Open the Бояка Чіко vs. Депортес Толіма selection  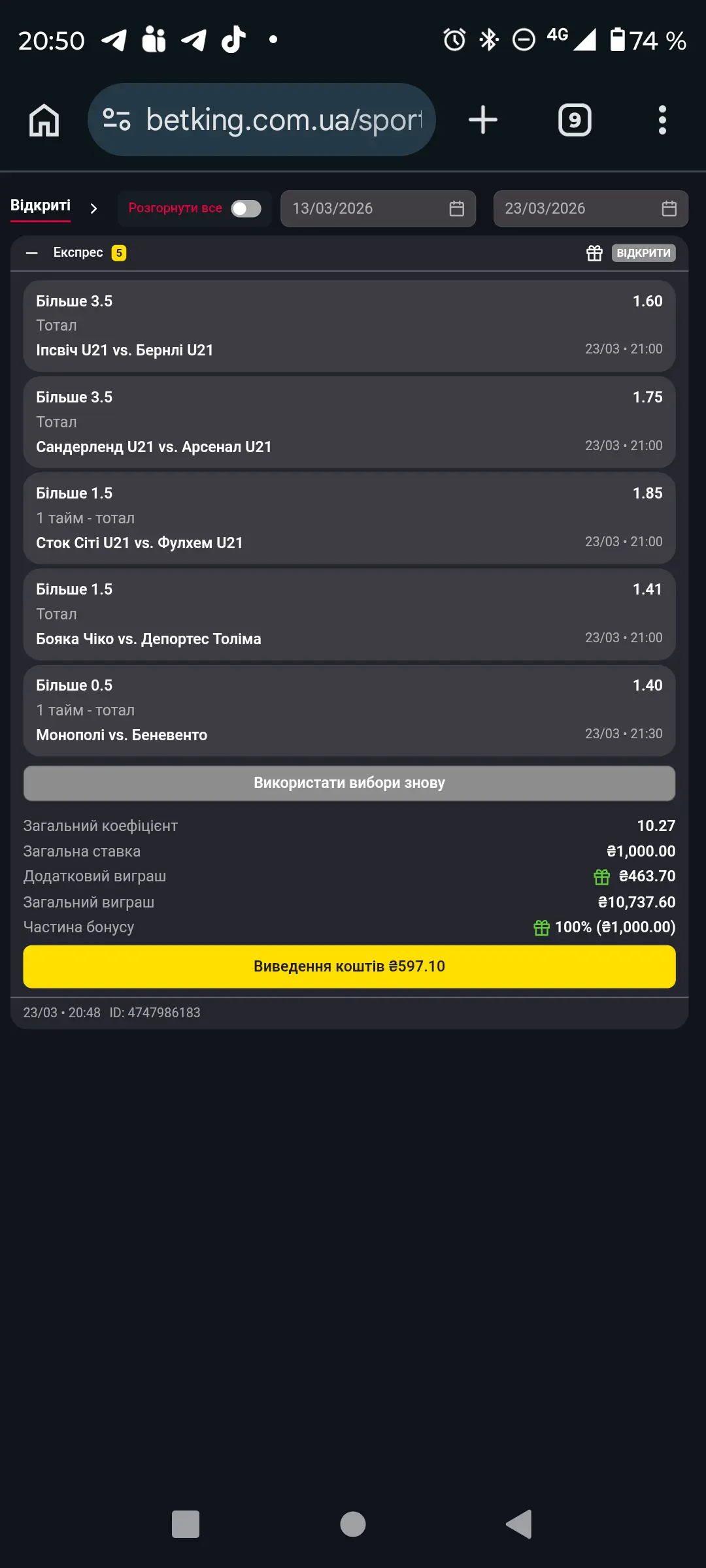pyautogui.click(x=349, y=614)
